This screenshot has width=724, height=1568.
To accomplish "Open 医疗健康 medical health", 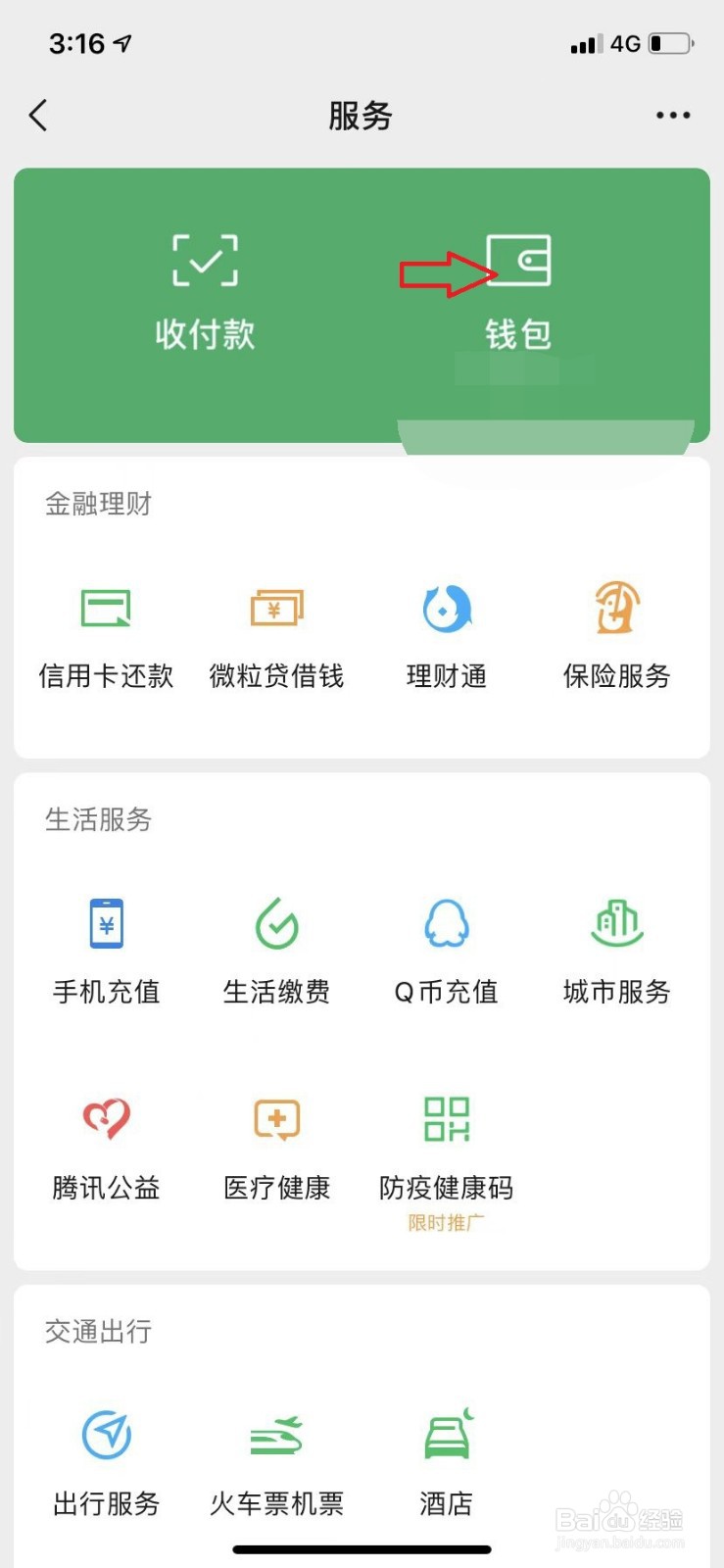I will [276, 1147].
